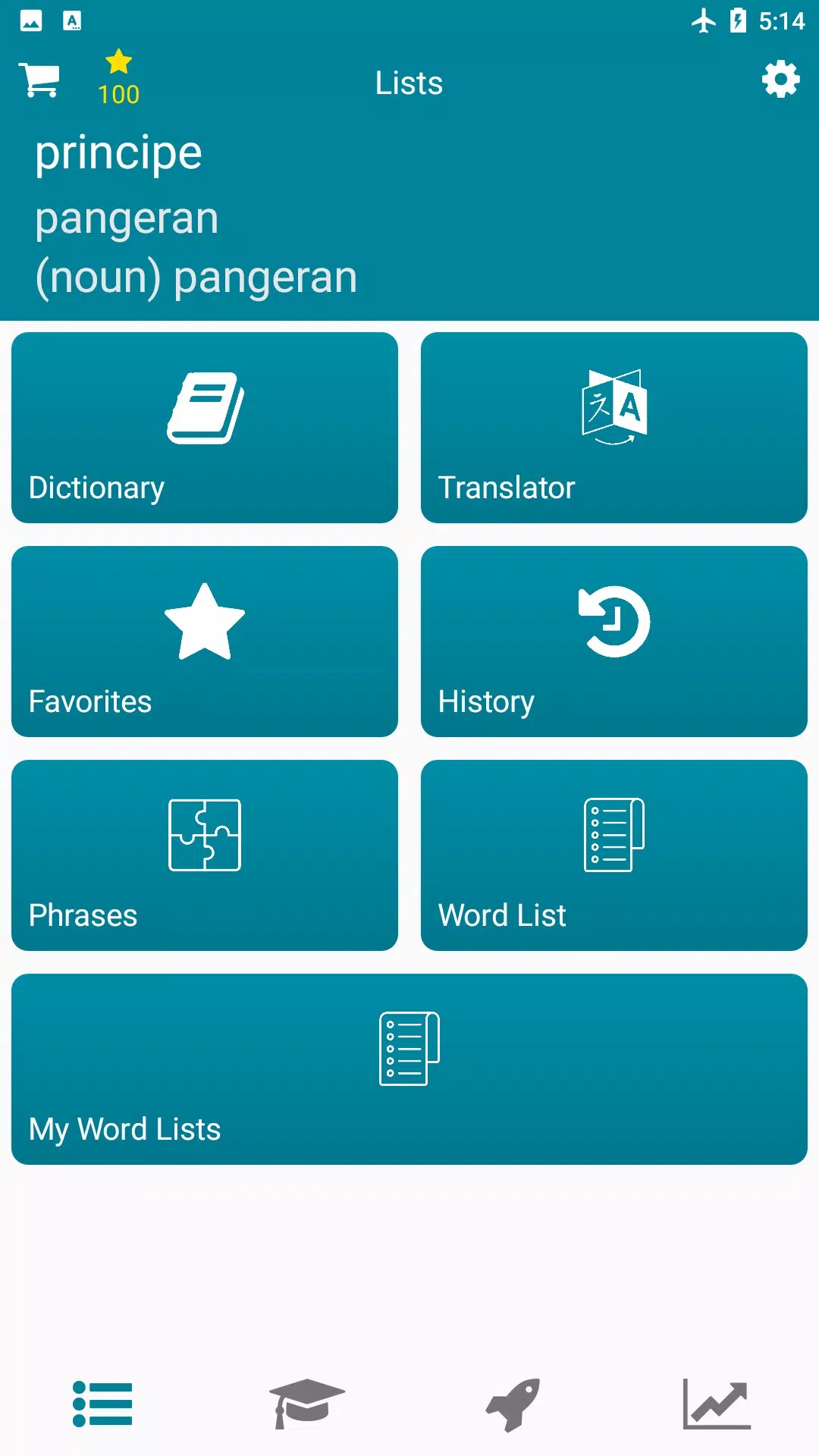Open the Phrases card

pyautogui.click(x=205, y=855)
